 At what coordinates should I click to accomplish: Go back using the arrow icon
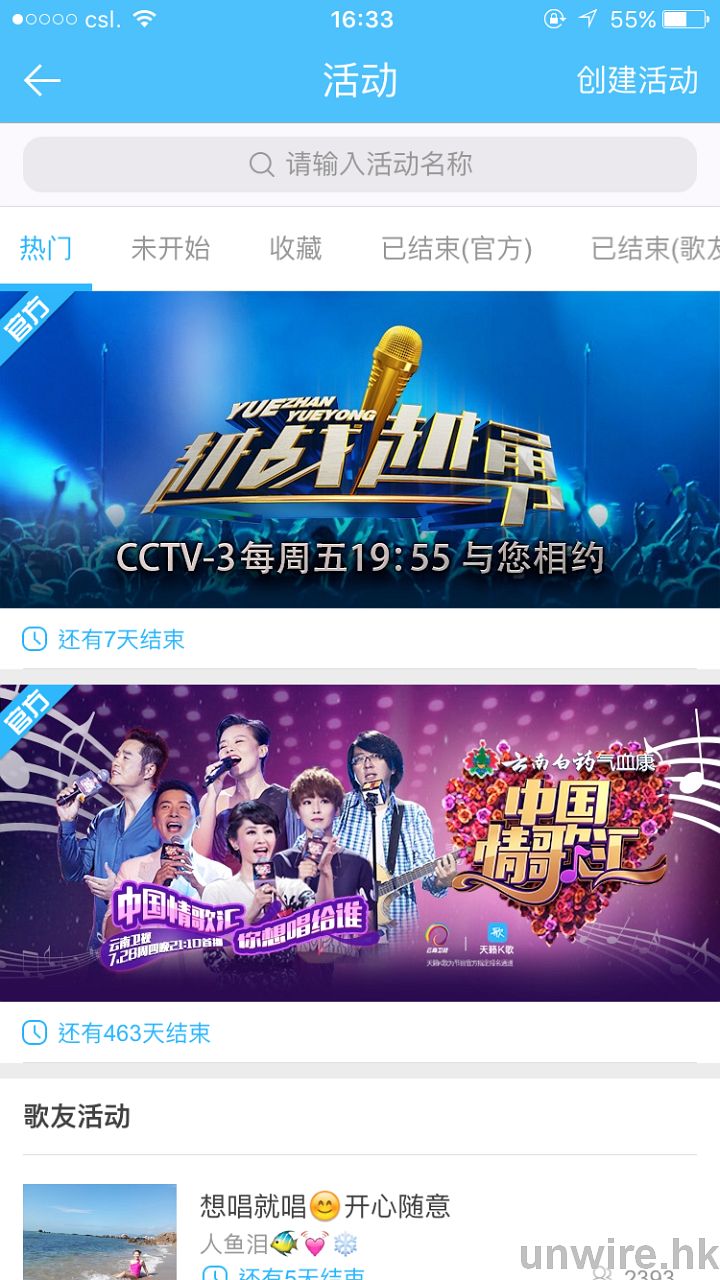pos(42,81)
